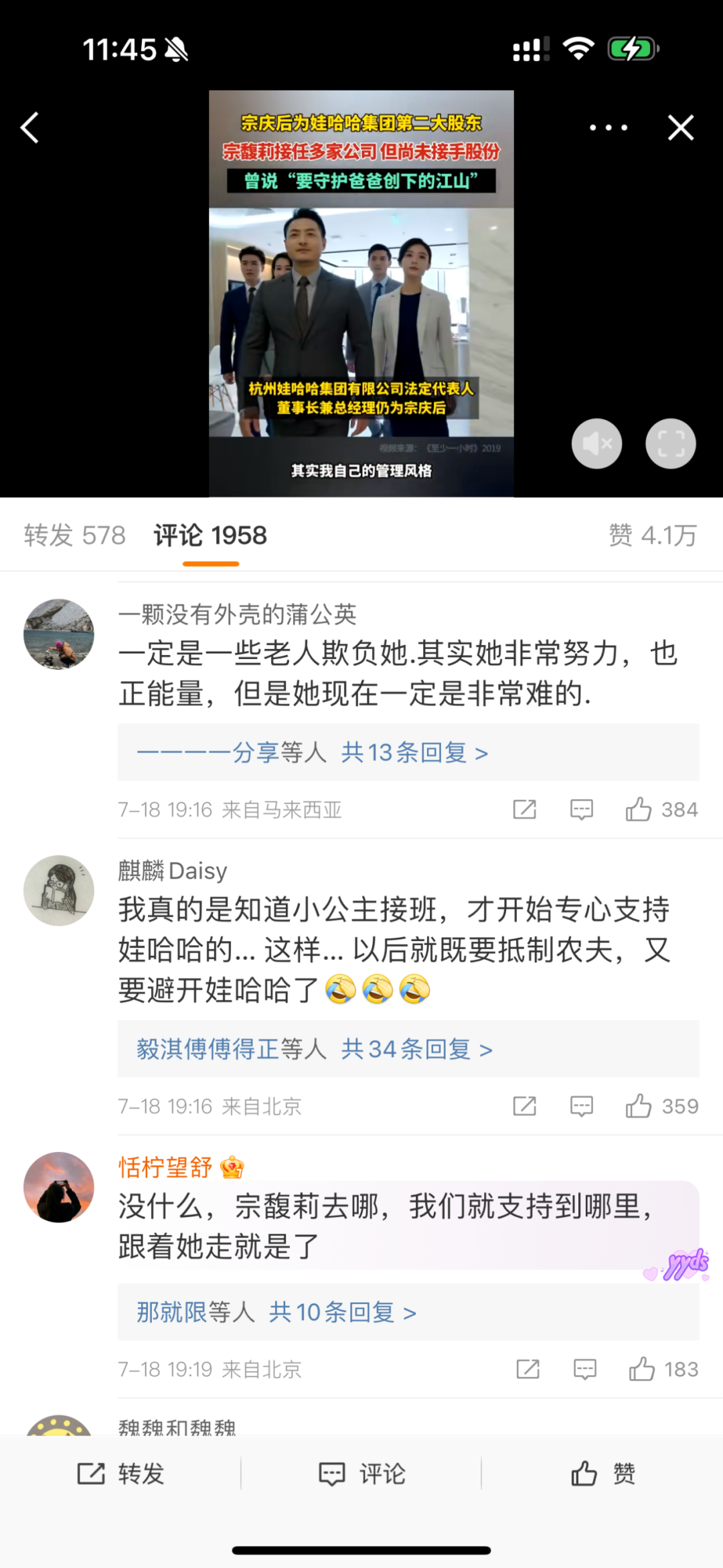Switch to the 转发 578 tab
This screenshot has width=723, height=1568.
[74, 536]
